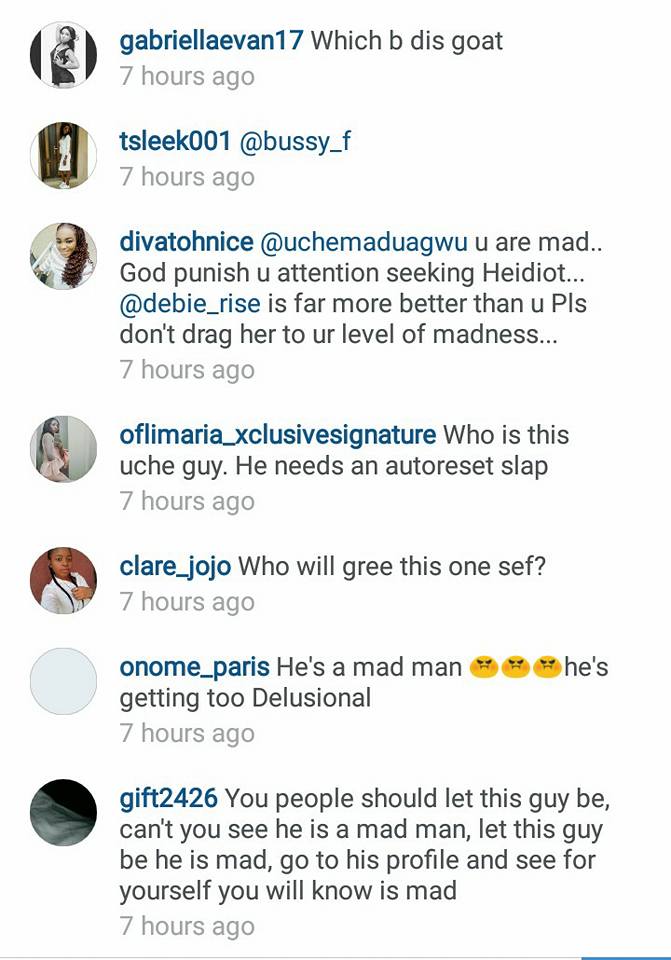Tap gift2426's avatar picture

pos(64,812)
